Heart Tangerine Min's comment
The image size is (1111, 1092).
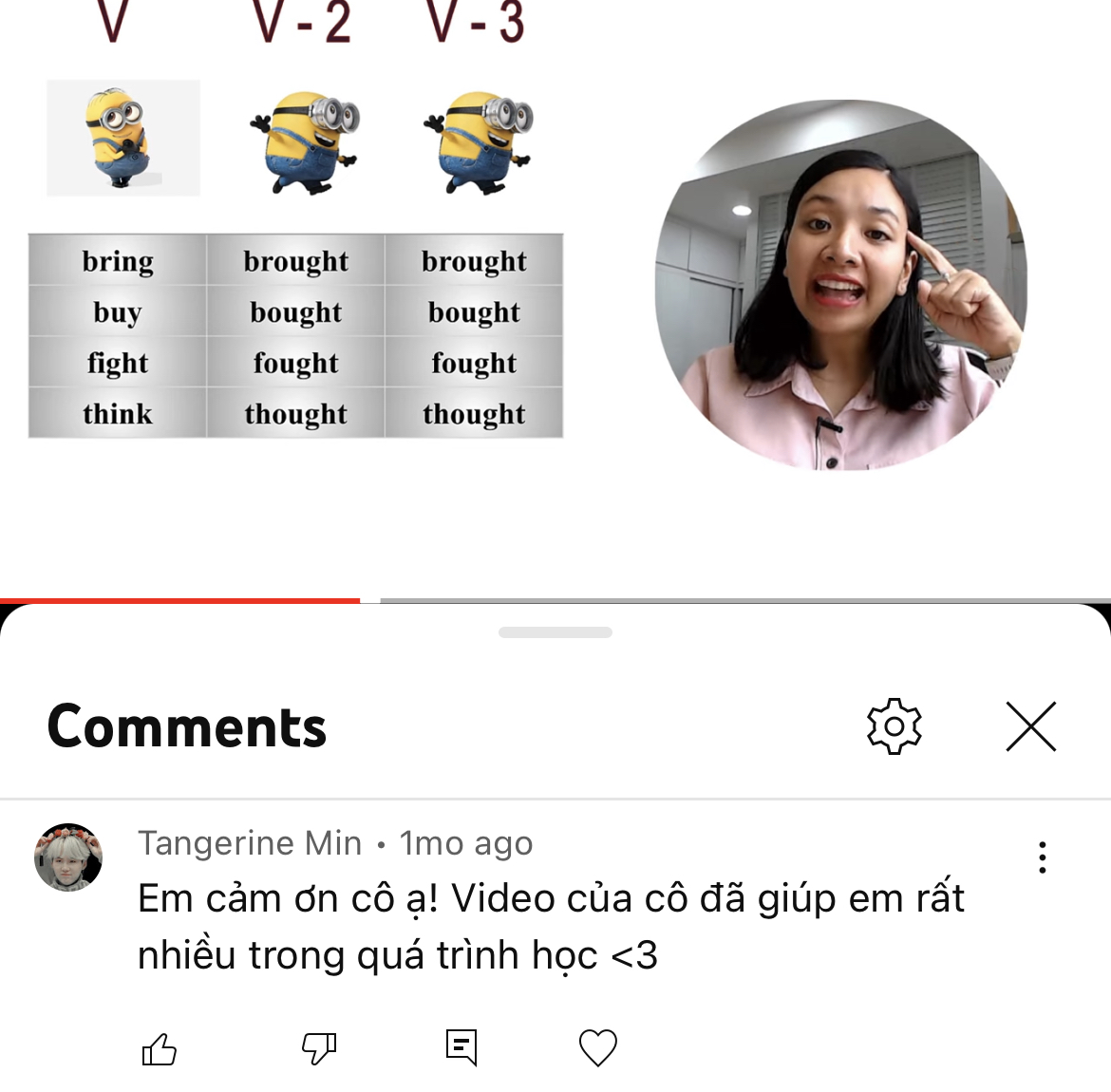[x=598, y=1047]
